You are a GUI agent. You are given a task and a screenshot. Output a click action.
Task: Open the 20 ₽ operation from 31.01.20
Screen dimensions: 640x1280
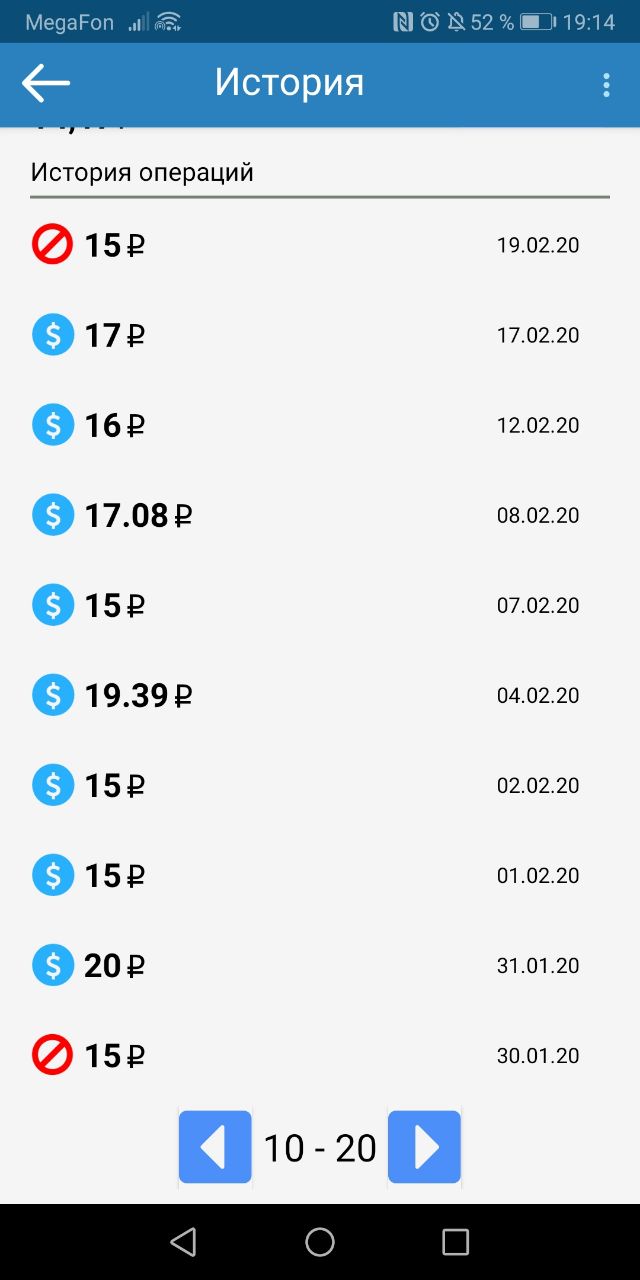pos(320,965)
